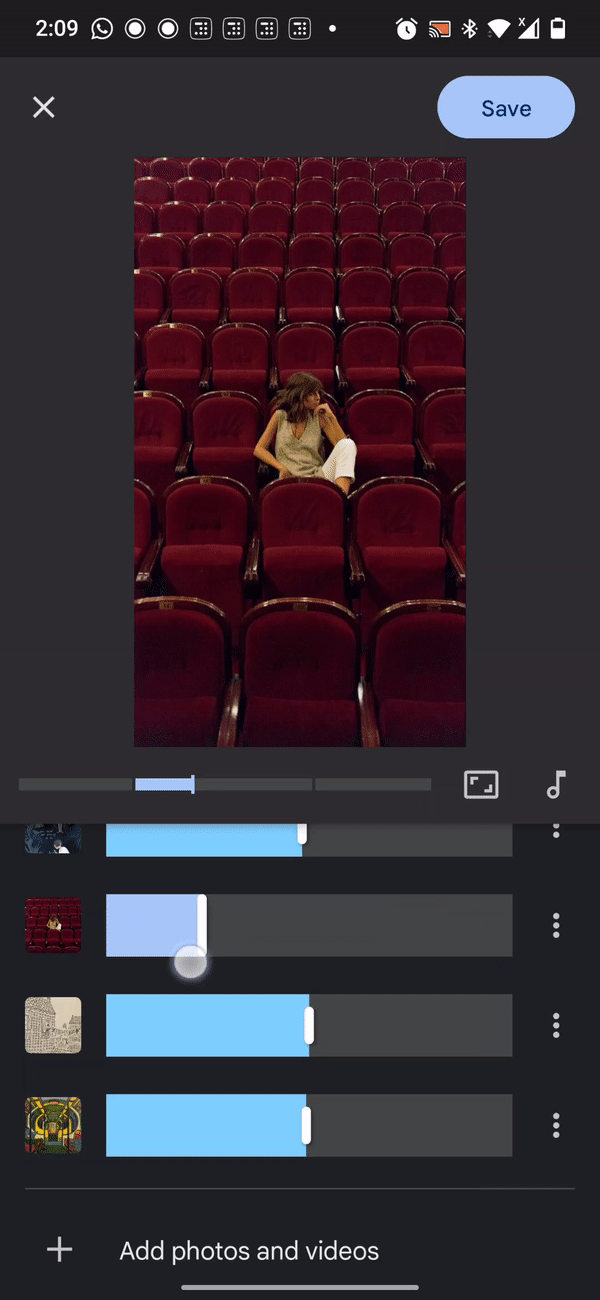Change the aspect ratio

[481, 785]
